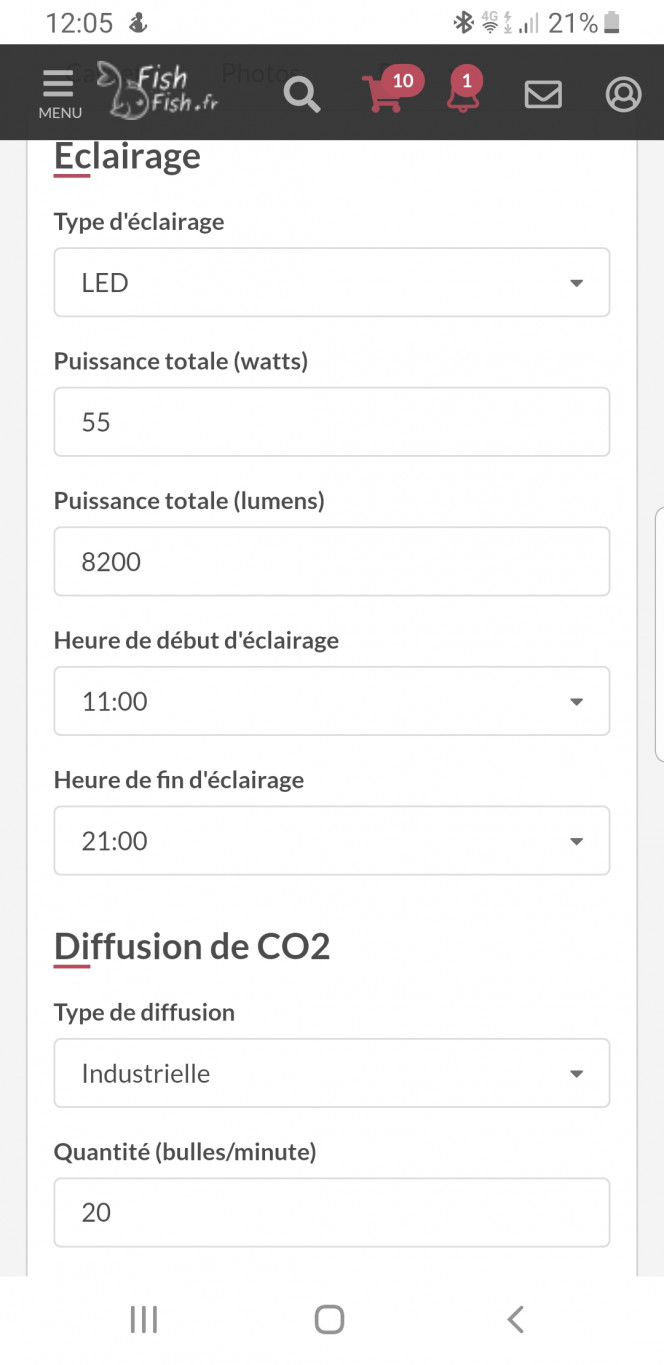The width and height of the screenshot is (664, 1365).
Task: Change the Heure de fin d'éclairage time
Action: 332,841
